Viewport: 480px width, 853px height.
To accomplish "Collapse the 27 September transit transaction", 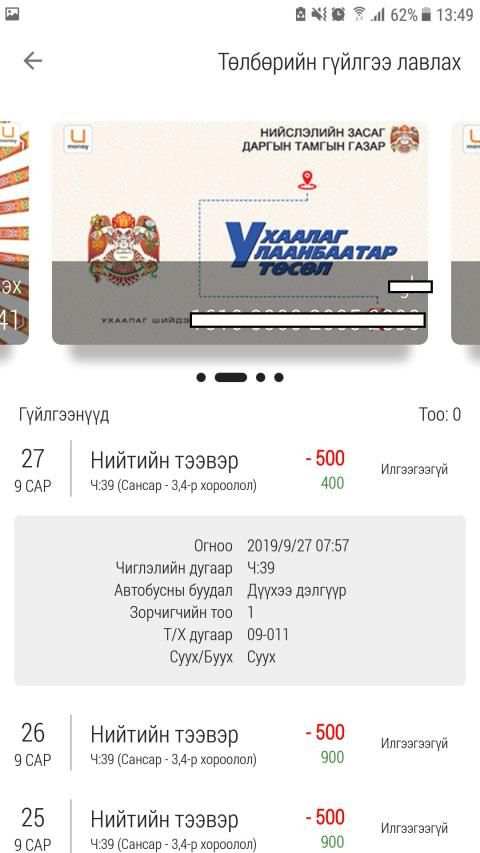I will (240, 470).
